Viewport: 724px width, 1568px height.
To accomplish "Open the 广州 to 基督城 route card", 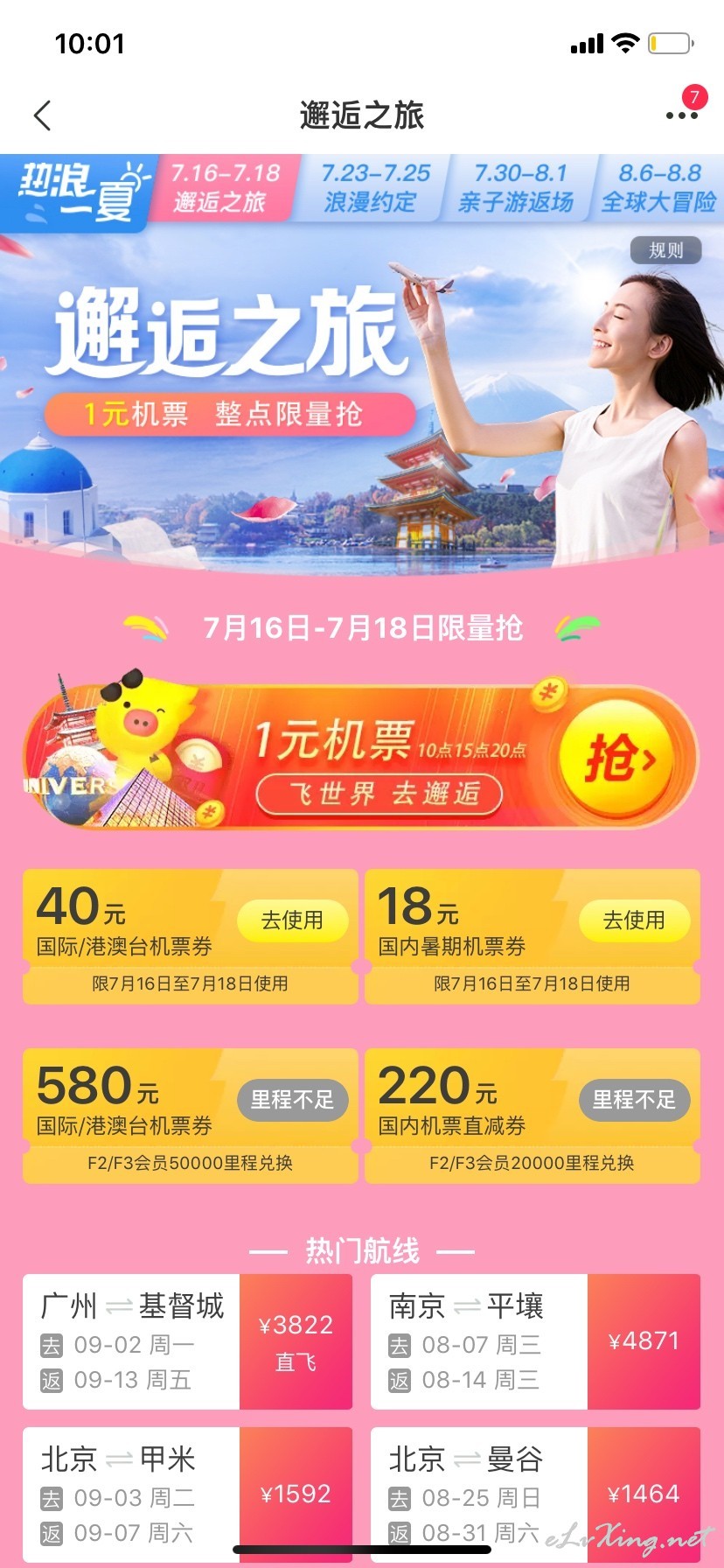I will coord(187,1341).
